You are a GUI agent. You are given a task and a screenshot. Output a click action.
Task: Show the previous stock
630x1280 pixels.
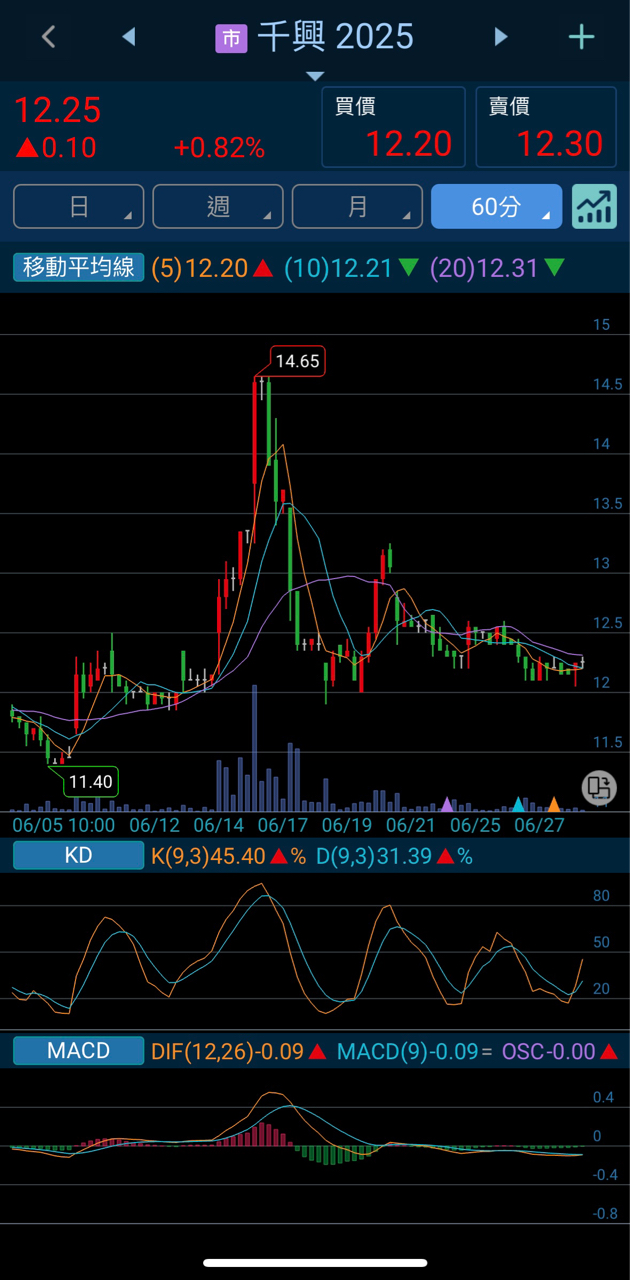click(128, 38)
